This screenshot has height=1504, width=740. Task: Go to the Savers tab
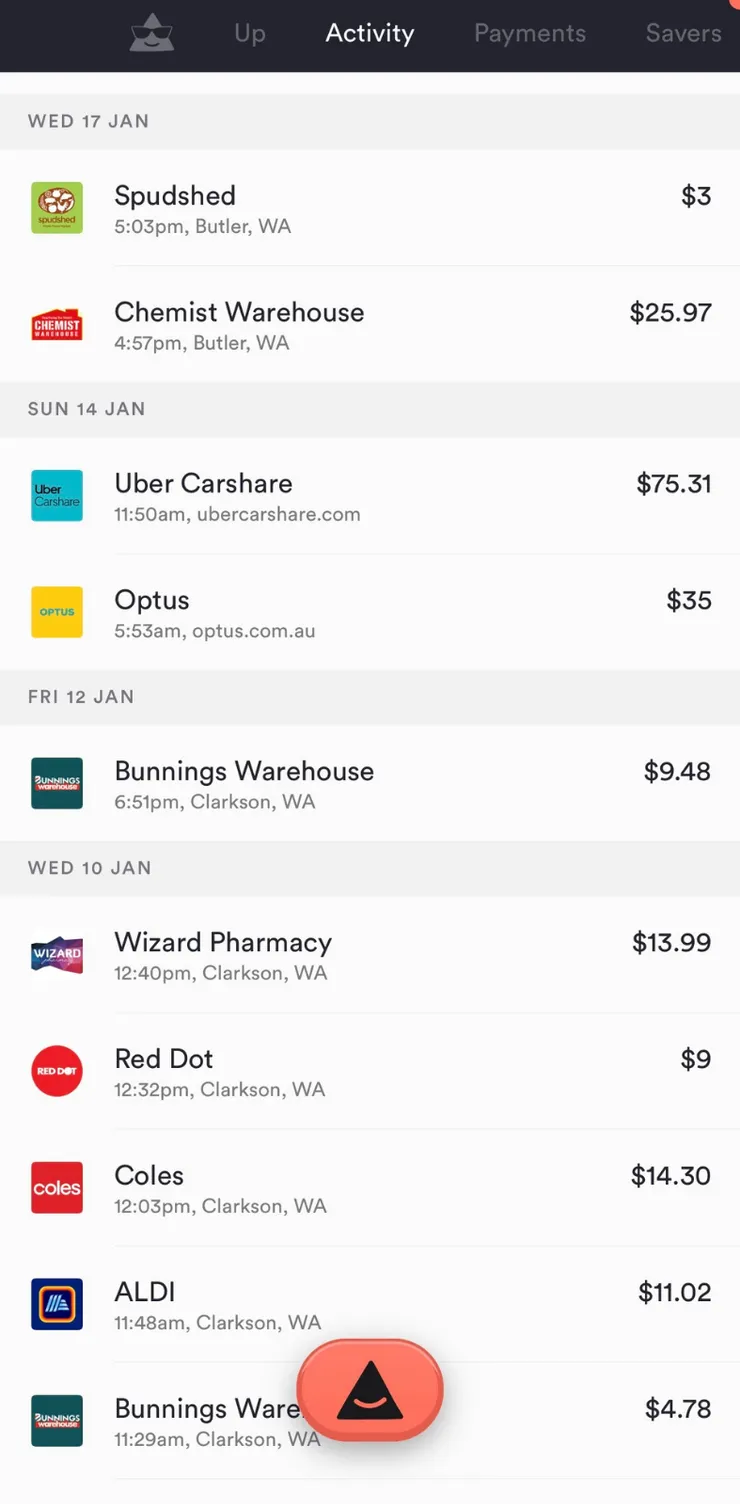point(683,34)
